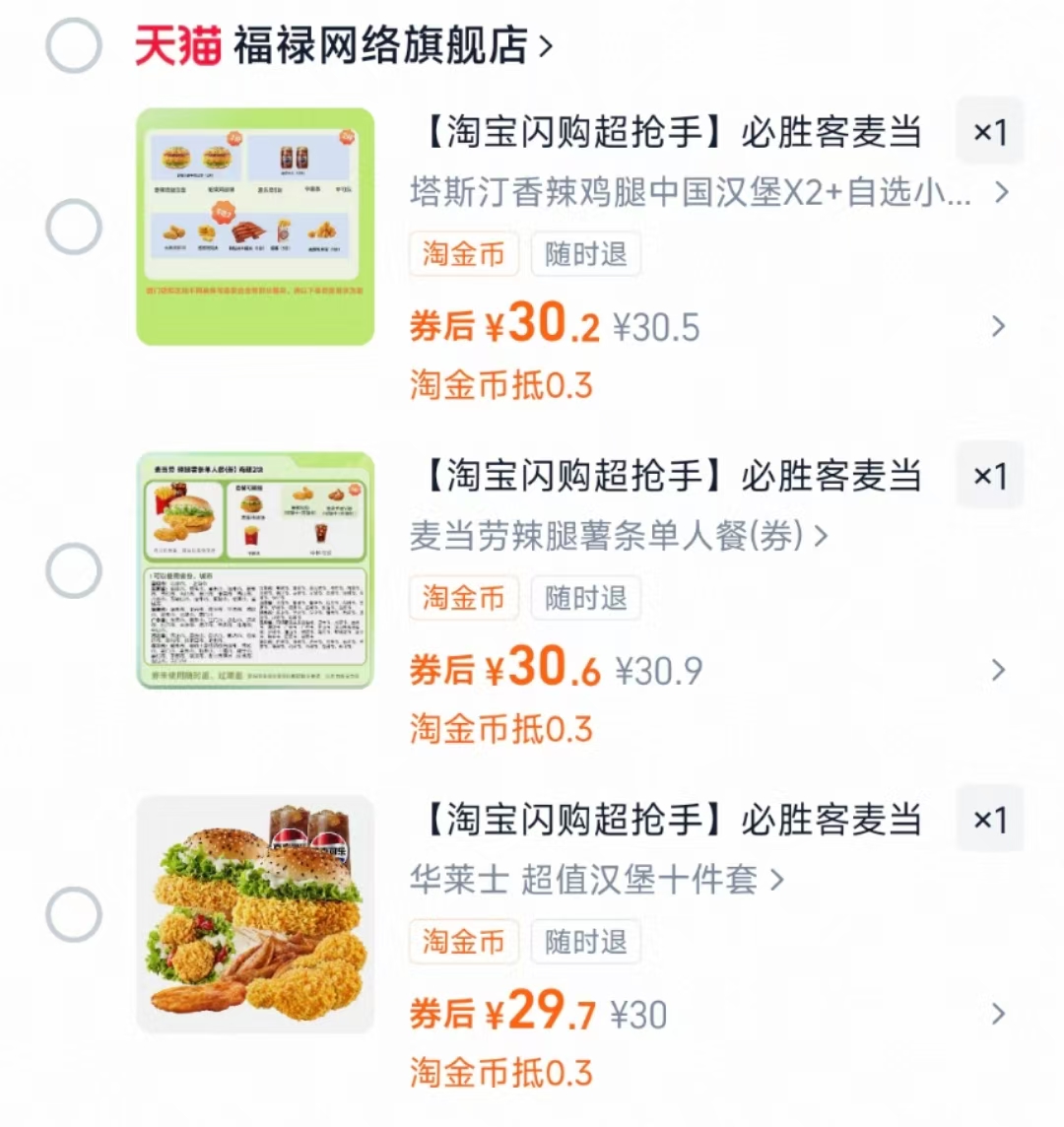Check the 麦当劳辣腿薯条单人餐 selection circle
The height and width of the screenshot is (1127, 1064).
tap(75, 569)
